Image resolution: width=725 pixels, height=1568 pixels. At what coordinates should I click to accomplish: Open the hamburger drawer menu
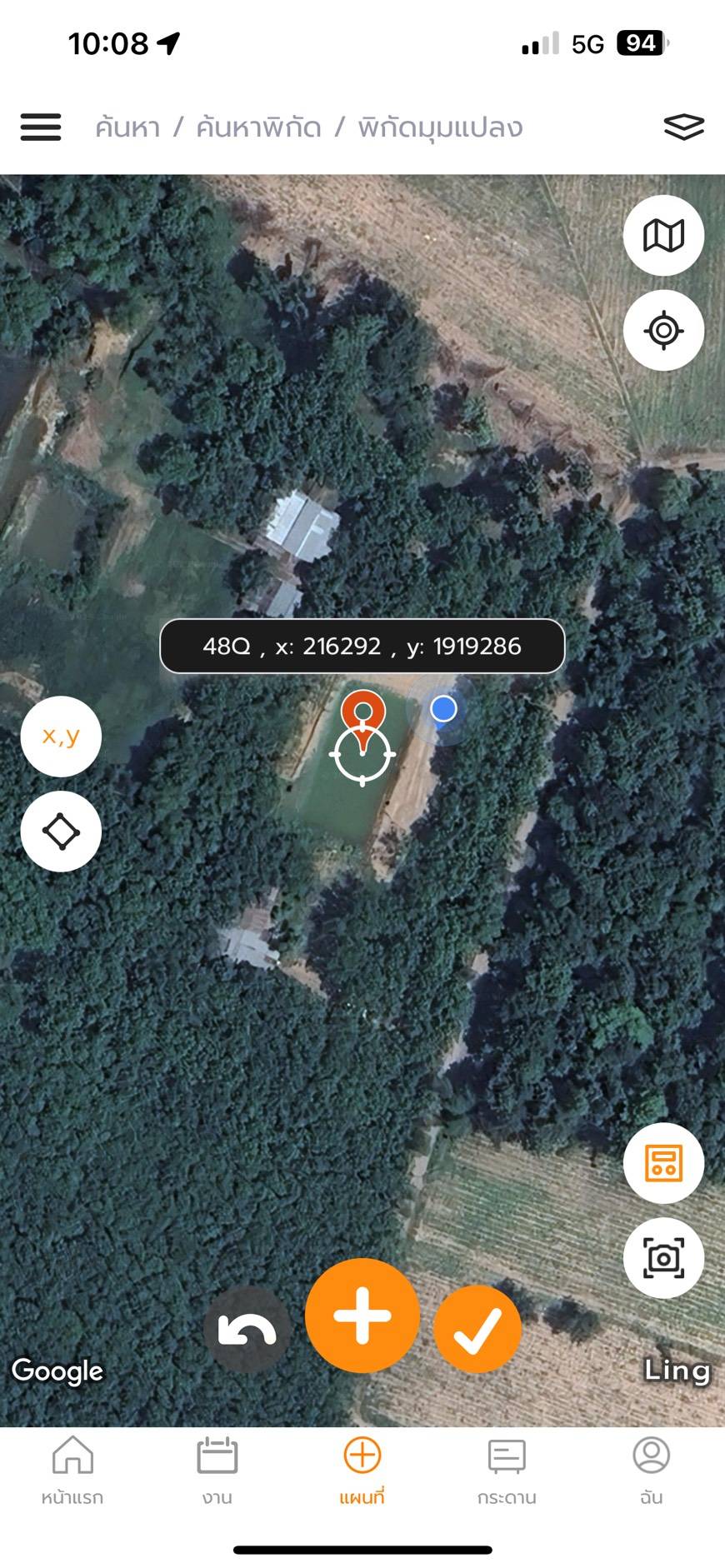[x=41, y=127]
